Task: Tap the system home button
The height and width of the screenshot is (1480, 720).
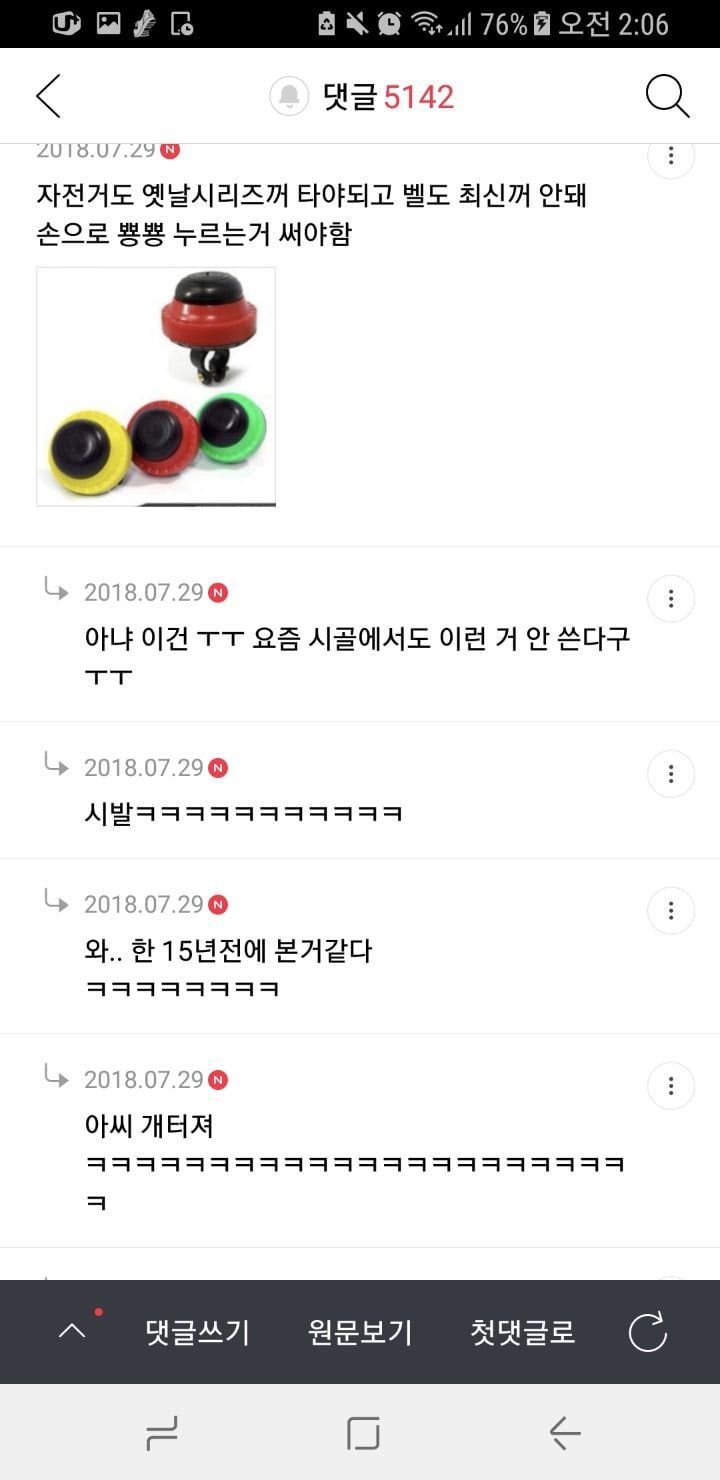Action: (x=363, y=1434)
